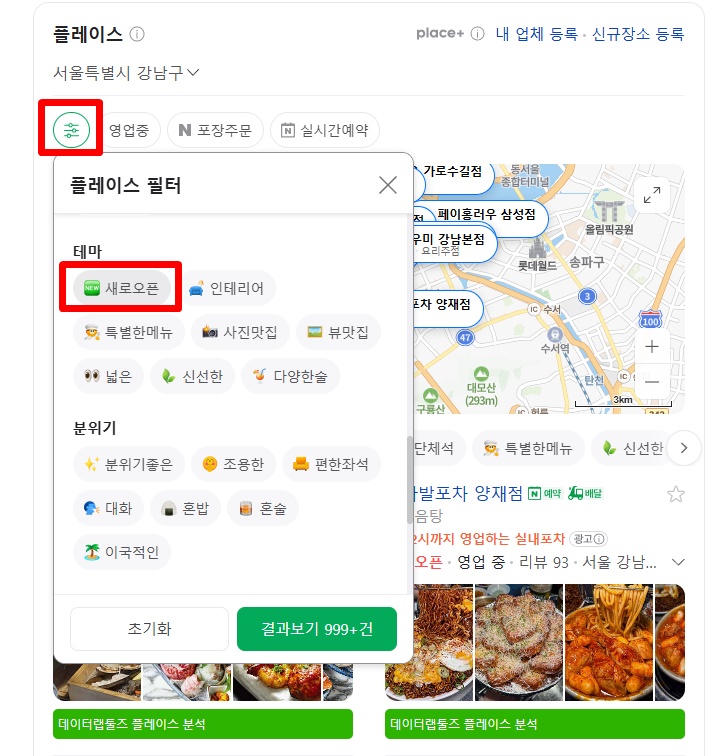
Task: Select the 혼밥 mood chip
Action: tap(184, 508)
